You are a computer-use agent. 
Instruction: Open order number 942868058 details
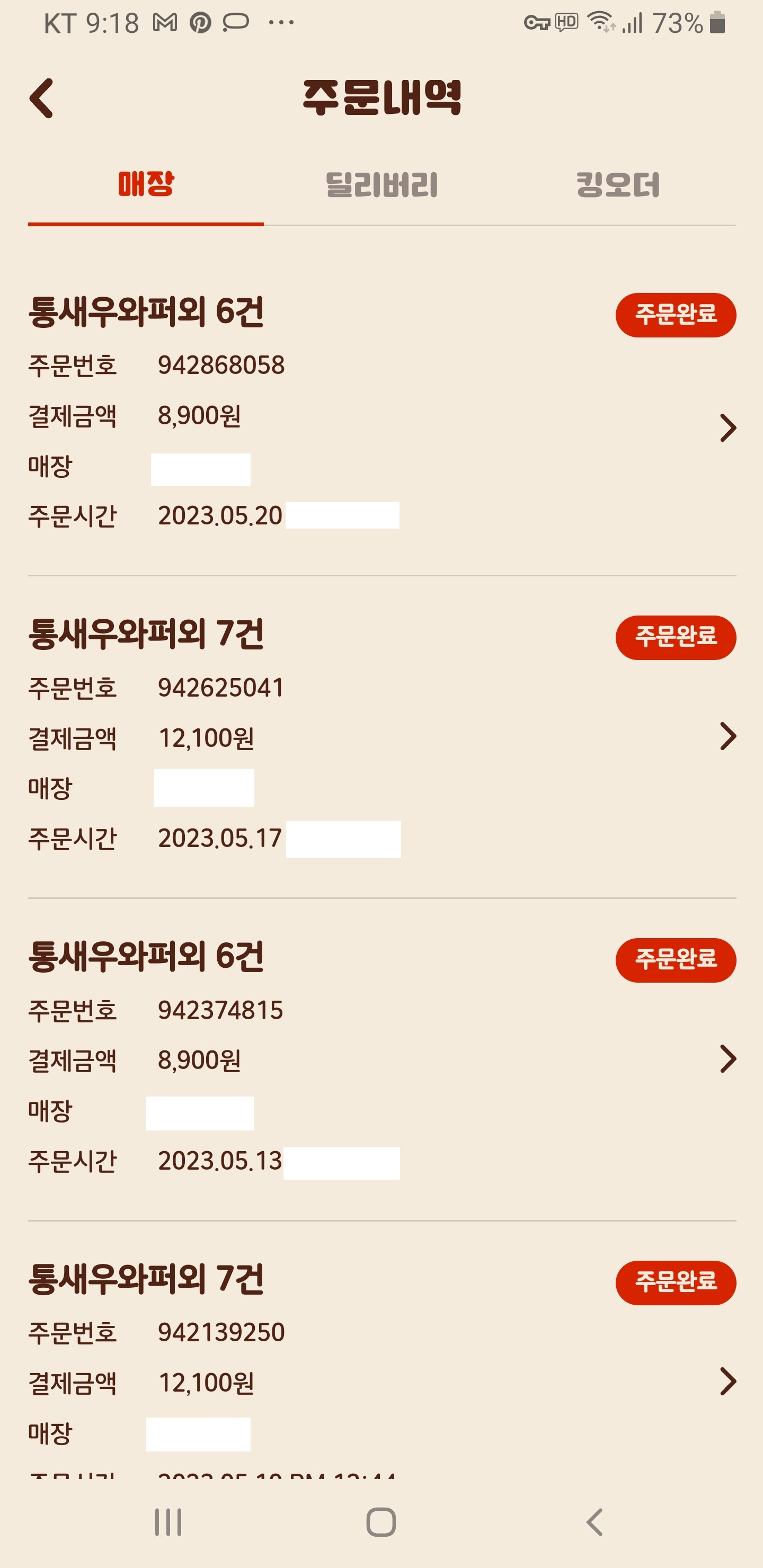click(x=727, y=428)
